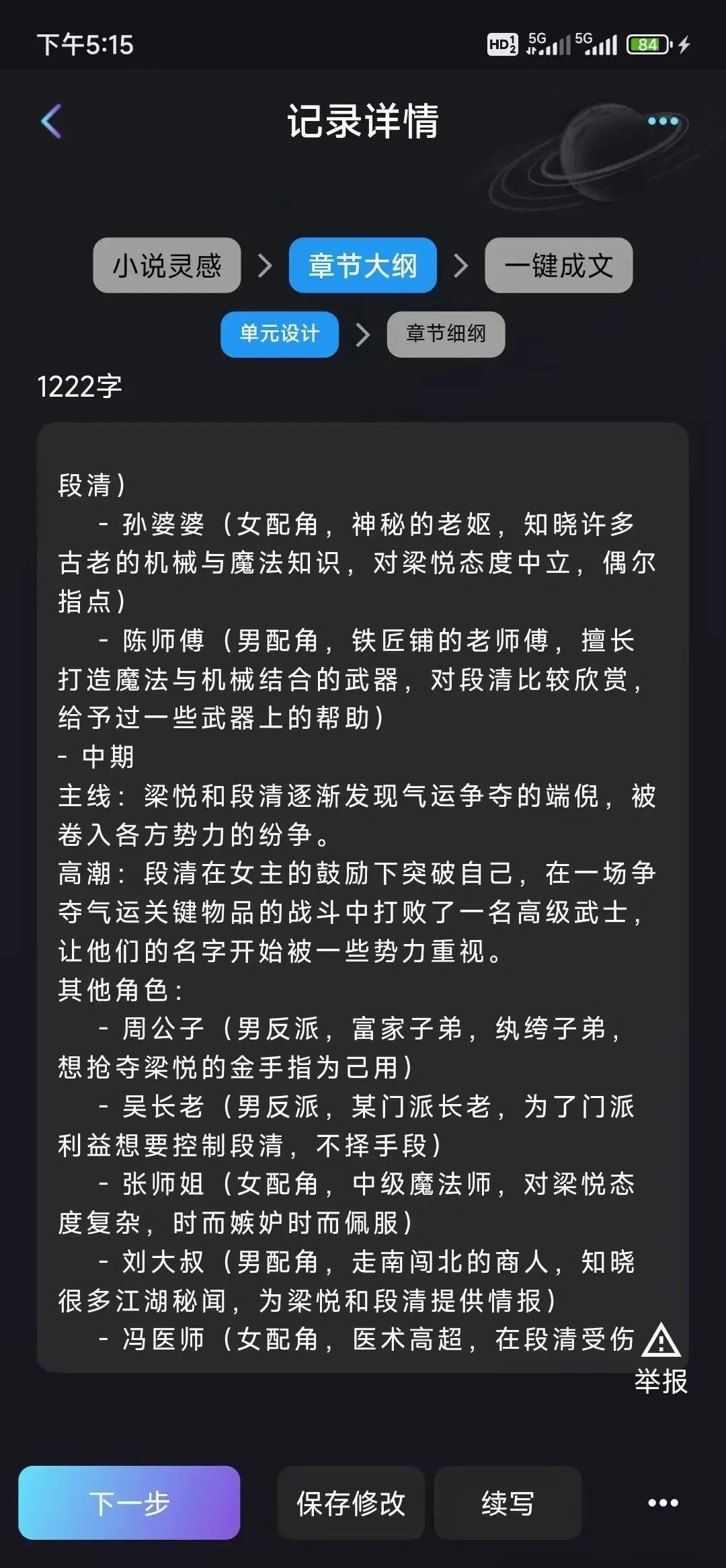Go back using the top-left arrow

point(51,121)
